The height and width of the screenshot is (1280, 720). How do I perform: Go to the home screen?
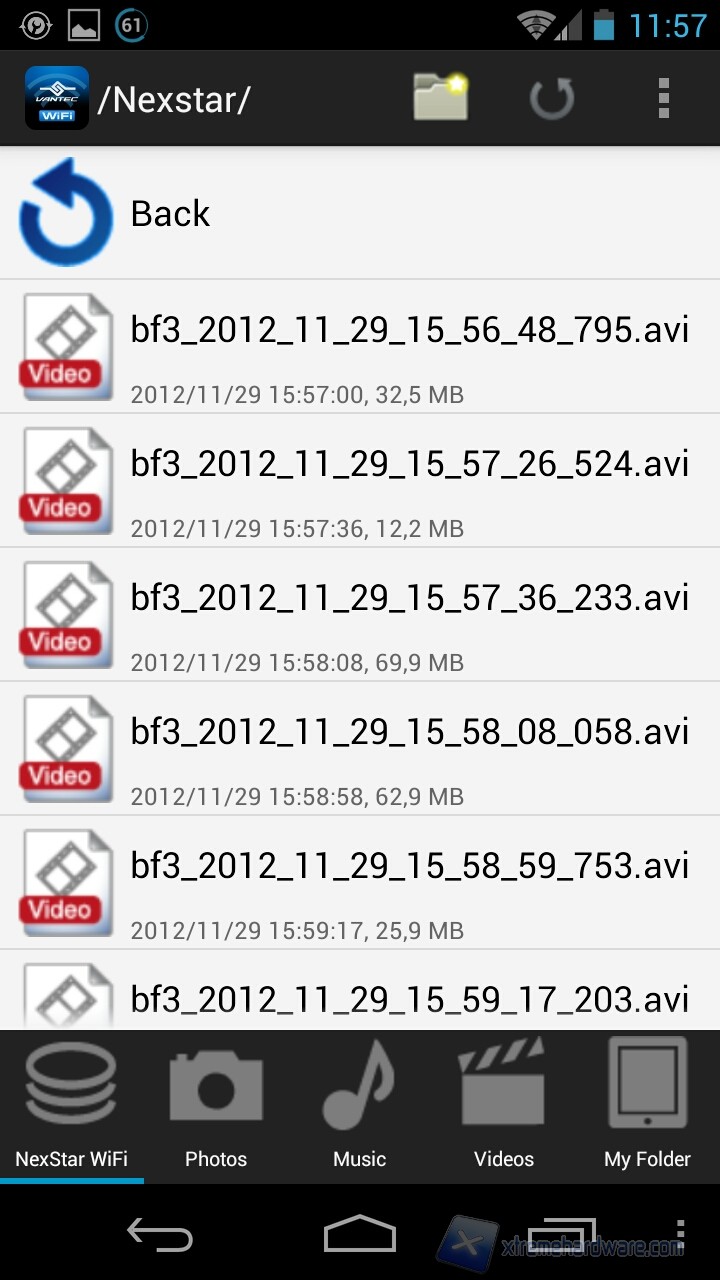coord(360,1235)
